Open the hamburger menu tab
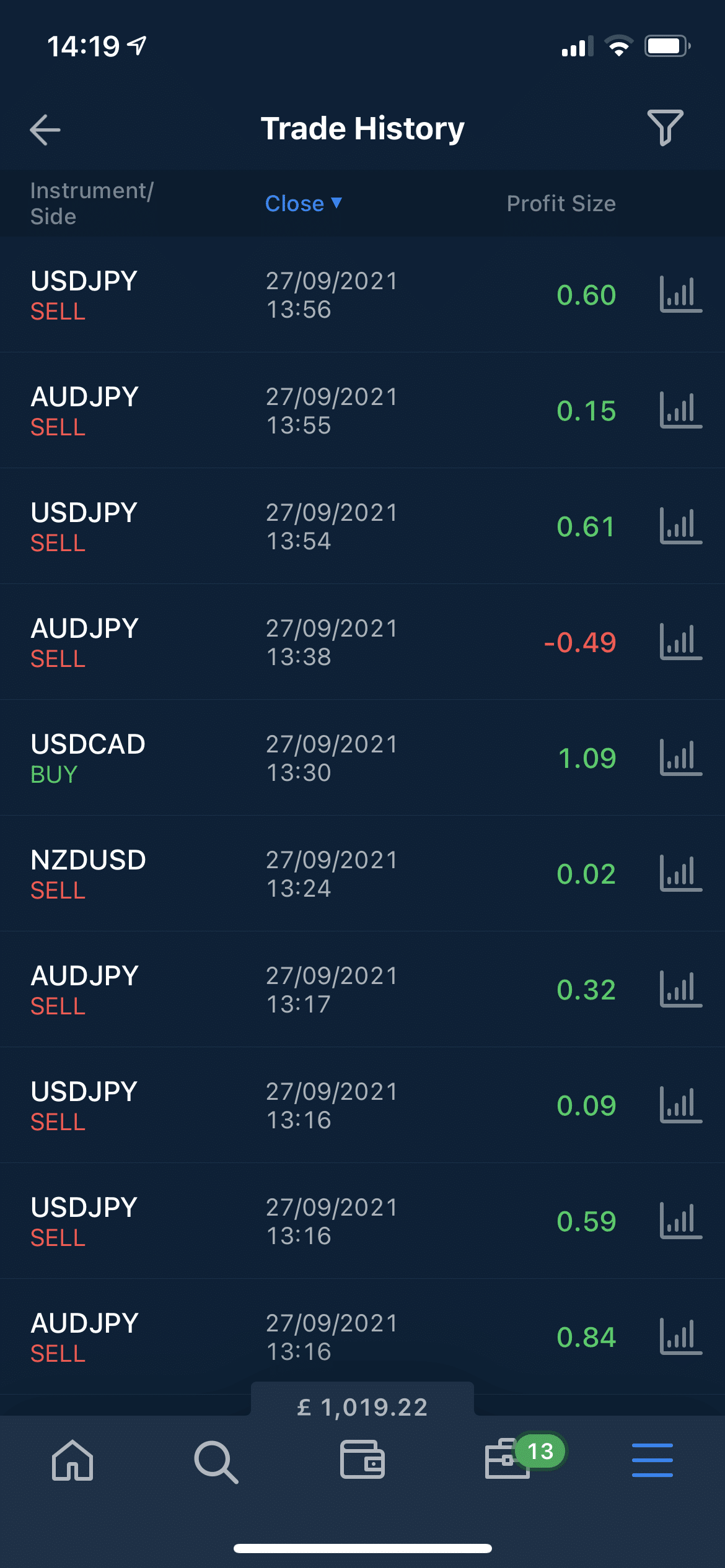 pos(652,1460)
